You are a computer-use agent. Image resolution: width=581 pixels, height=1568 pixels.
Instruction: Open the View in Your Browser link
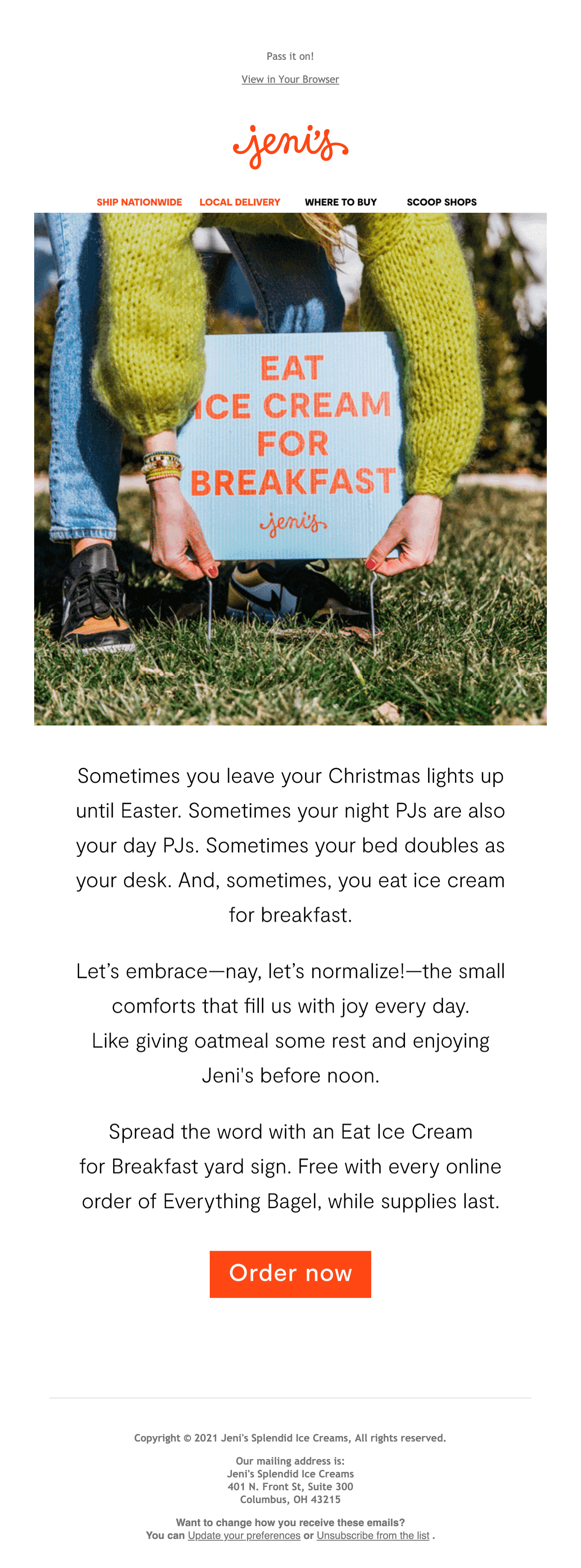click(x=290, y=79)
